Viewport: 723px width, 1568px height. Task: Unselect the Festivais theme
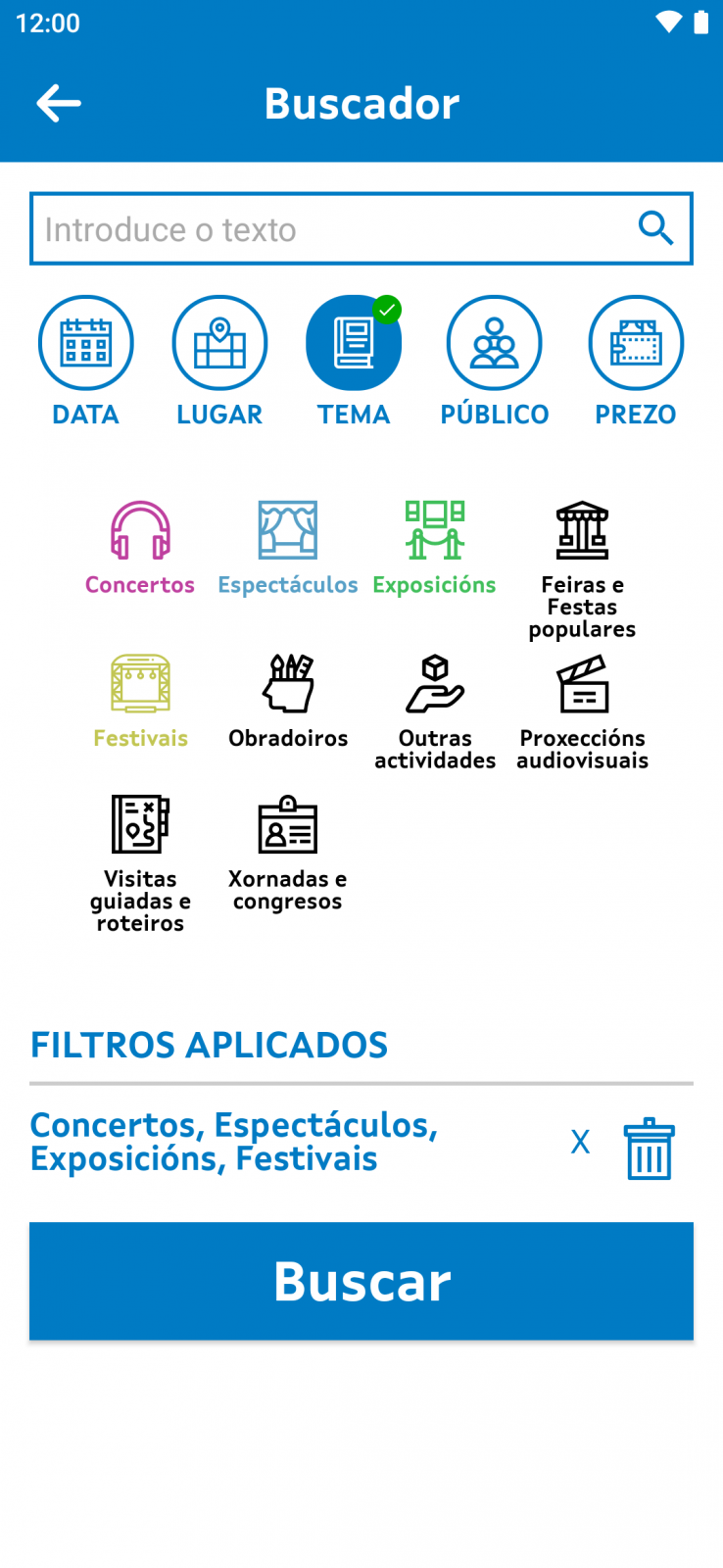point(140,702)
